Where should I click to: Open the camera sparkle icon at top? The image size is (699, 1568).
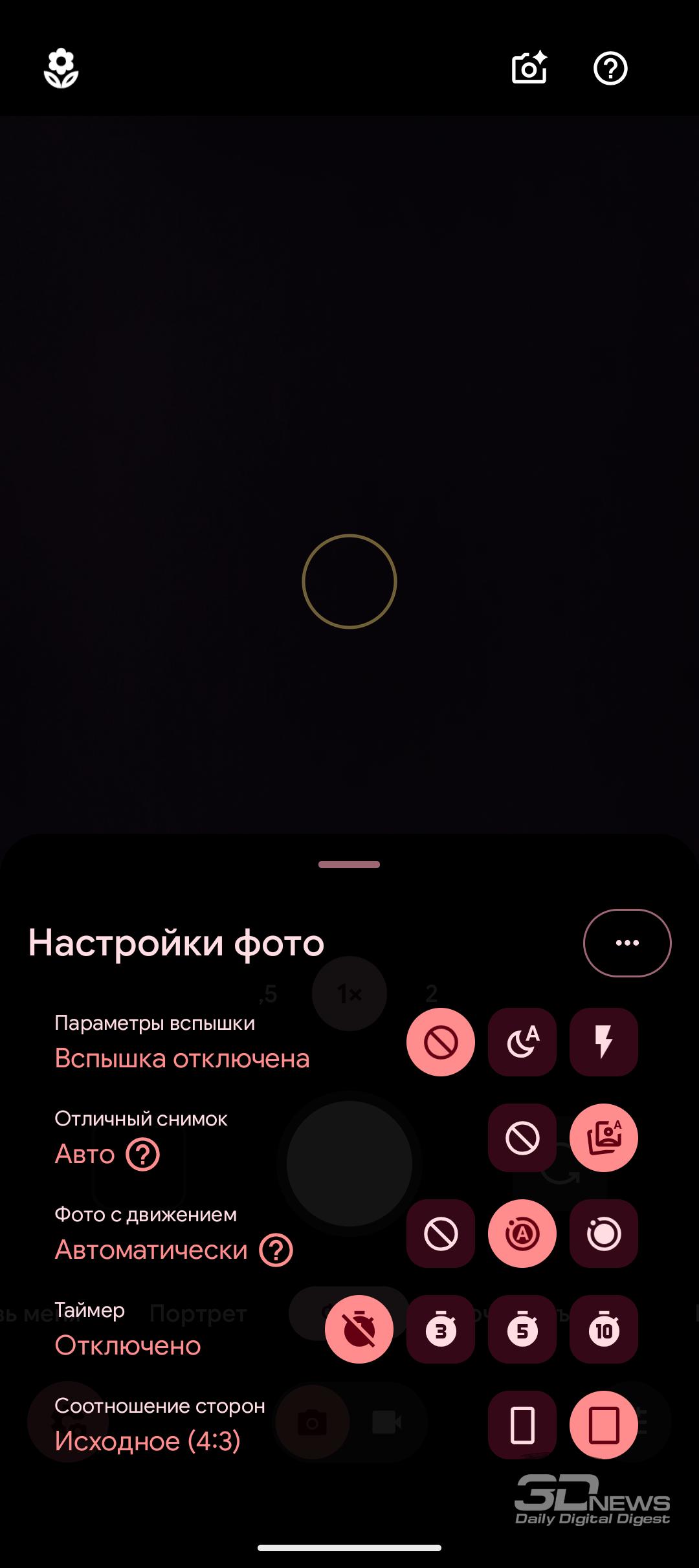tap(529, 68)
